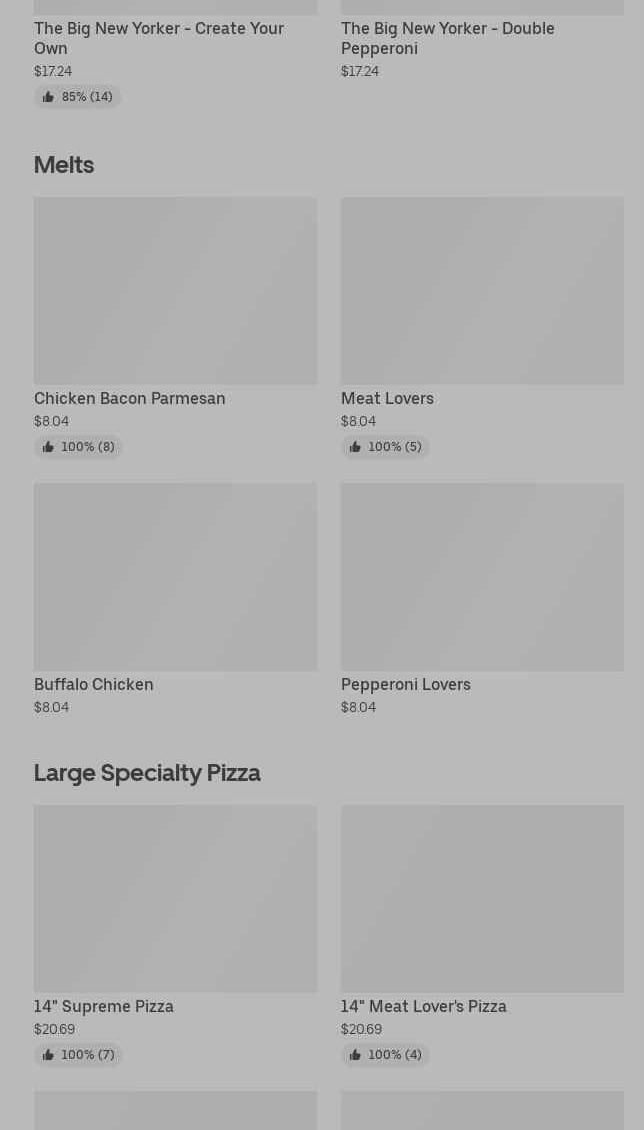View the 14" Supreme Pizza details
644x1130 pixels.
click(x=175, y=899)
